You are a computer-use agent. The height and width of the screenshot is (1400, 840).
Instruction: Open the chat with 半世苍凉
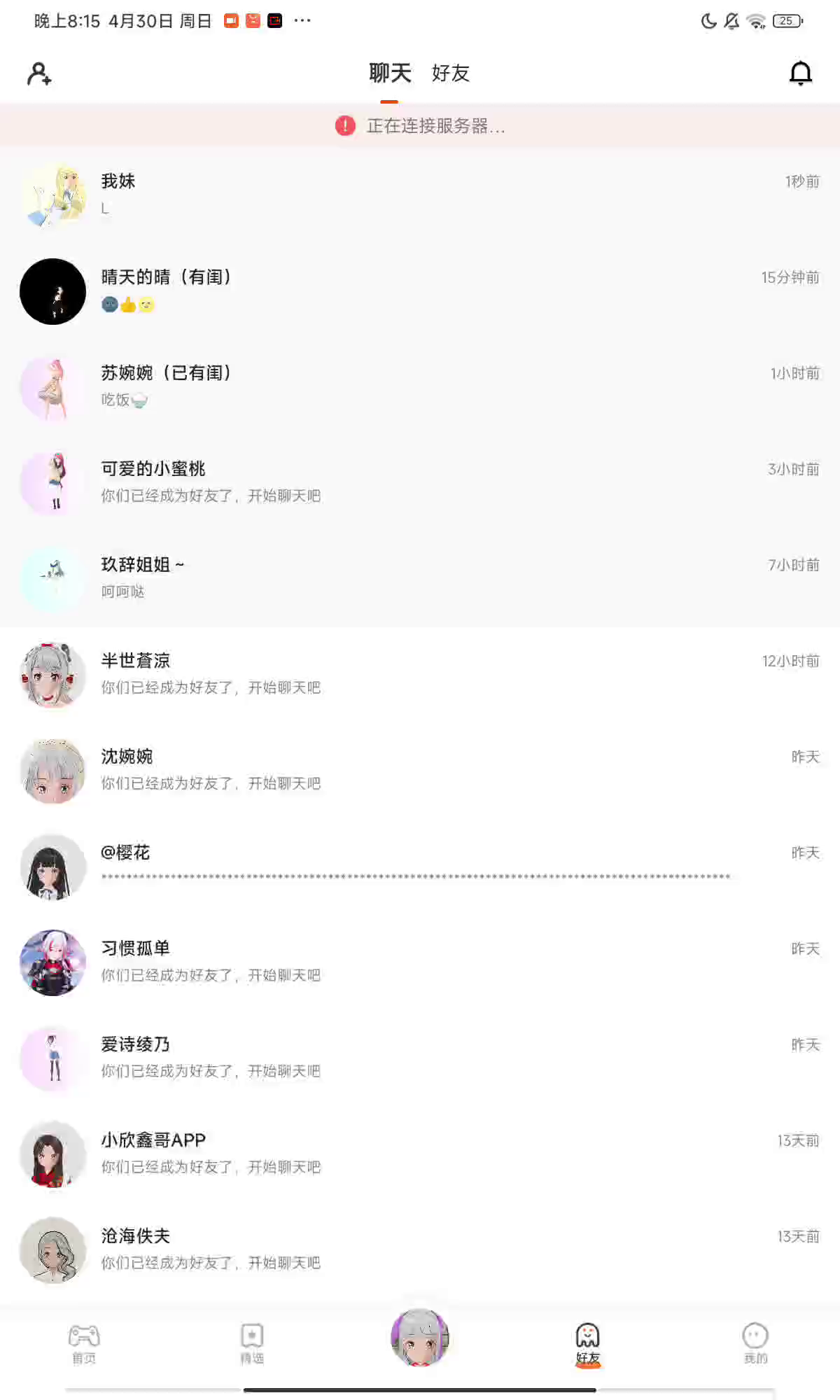click(x=420, y=674)
